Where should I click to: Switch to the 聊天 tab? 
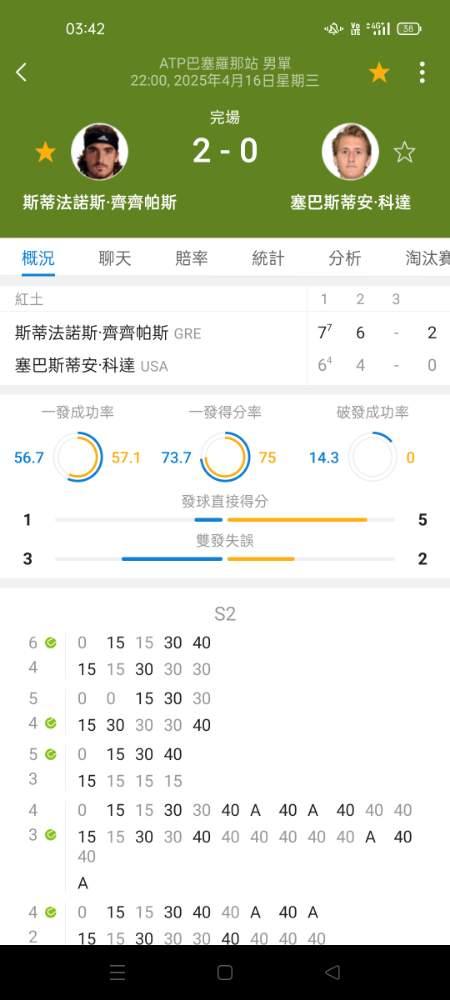(x=115, y=258)
